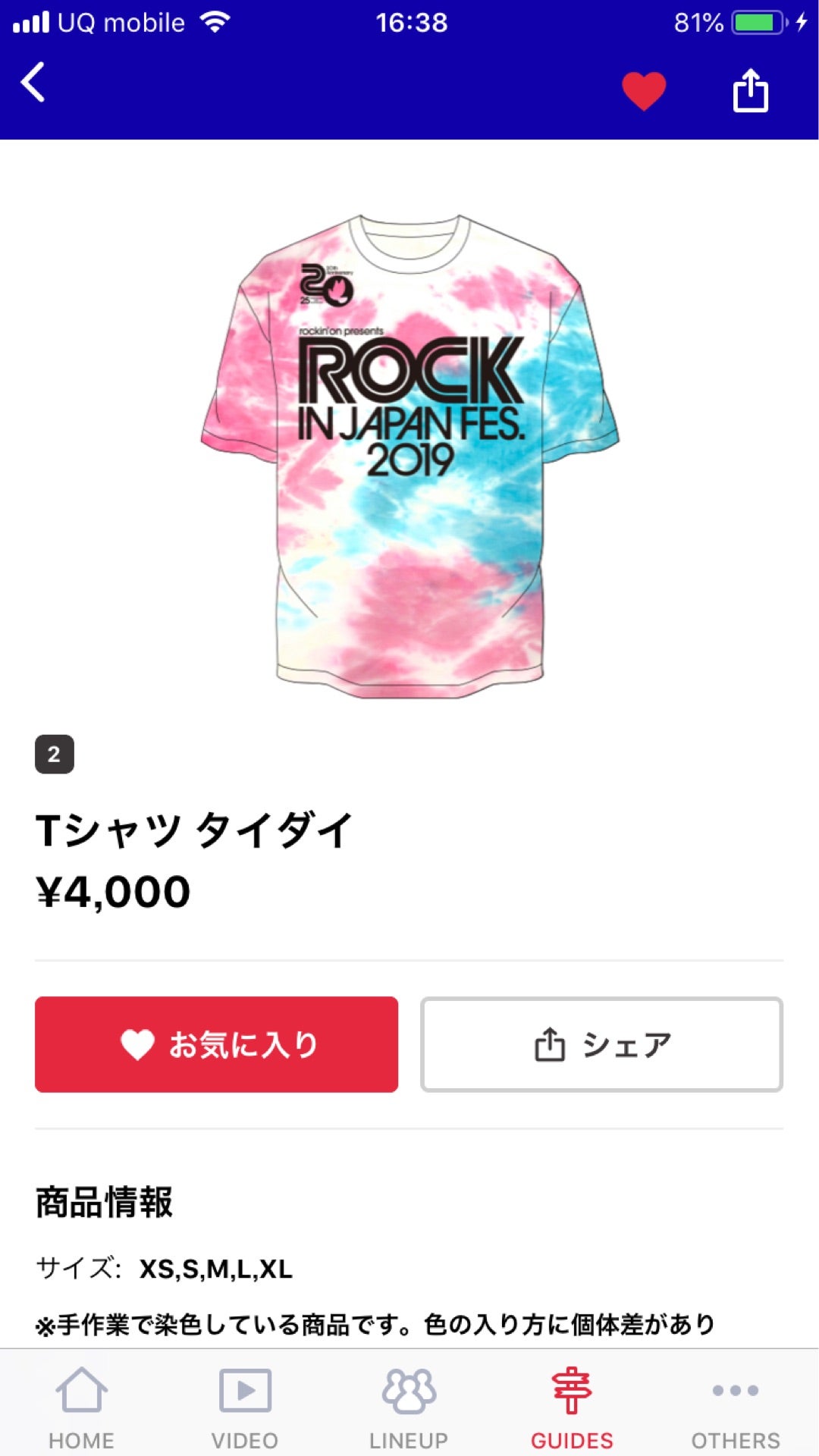Tap the red お気に入り button
Viewport: 819px width, 1456px height.
[x=216, y=1044]
